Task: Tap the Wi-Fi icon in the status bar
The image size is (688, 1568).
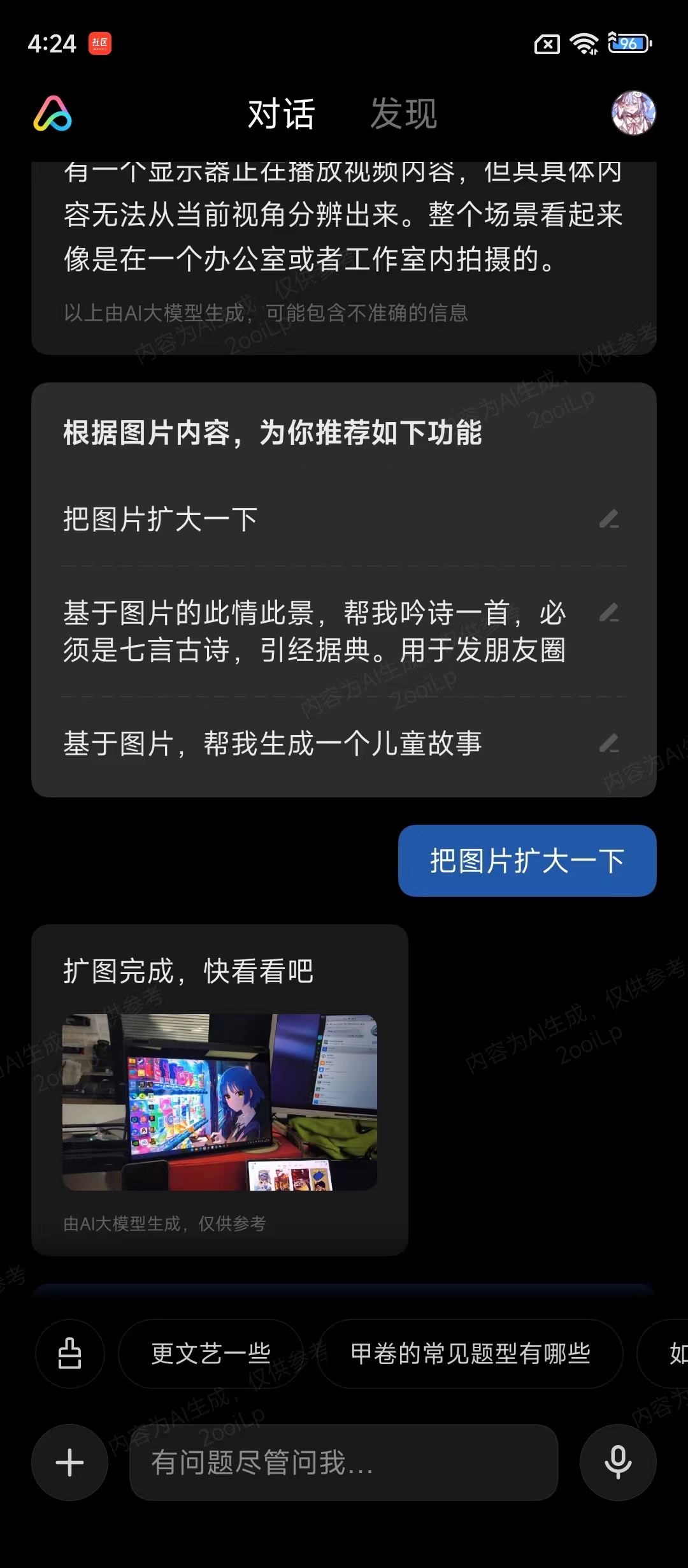Action: point(585,43)
